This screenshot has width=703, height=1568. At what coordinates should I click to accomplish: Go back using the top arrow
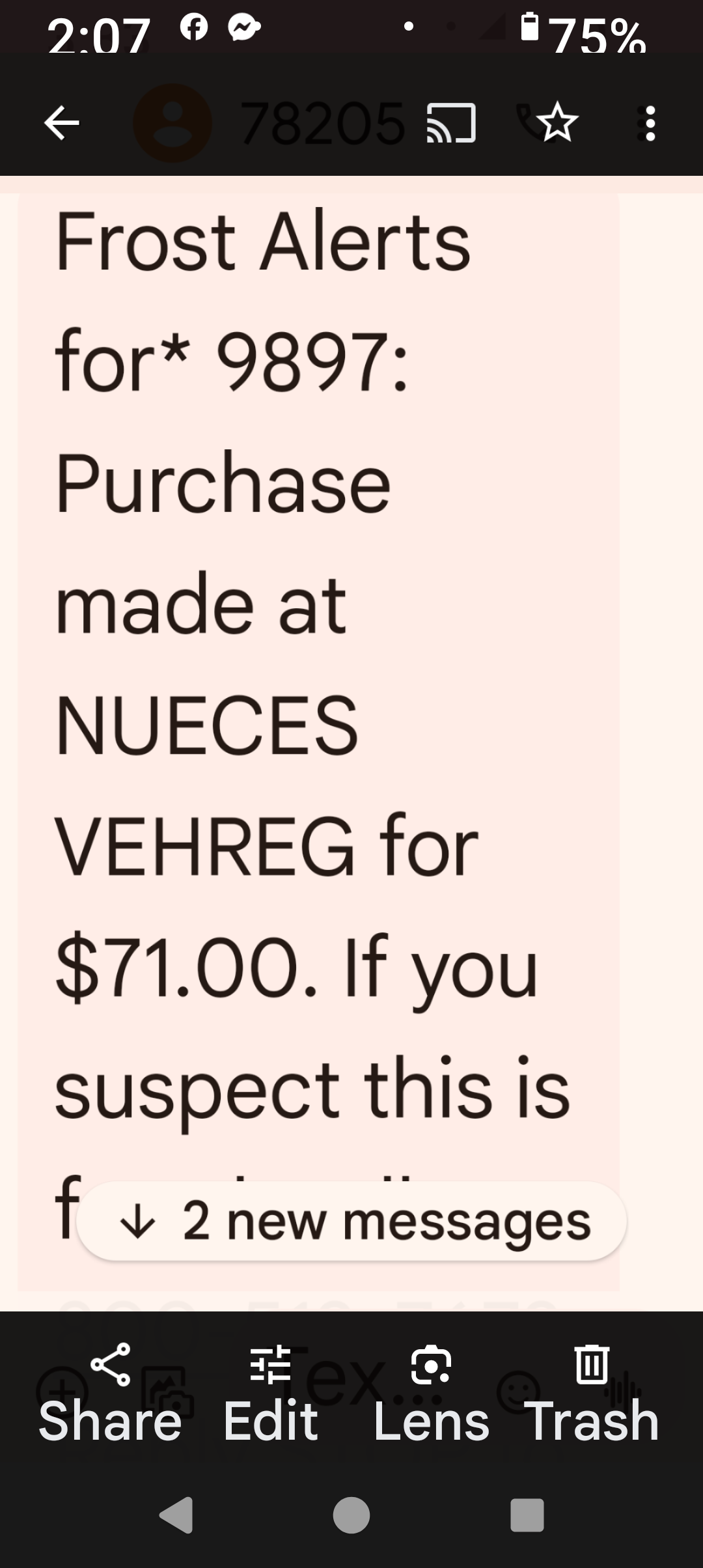(x=61, y=122)
